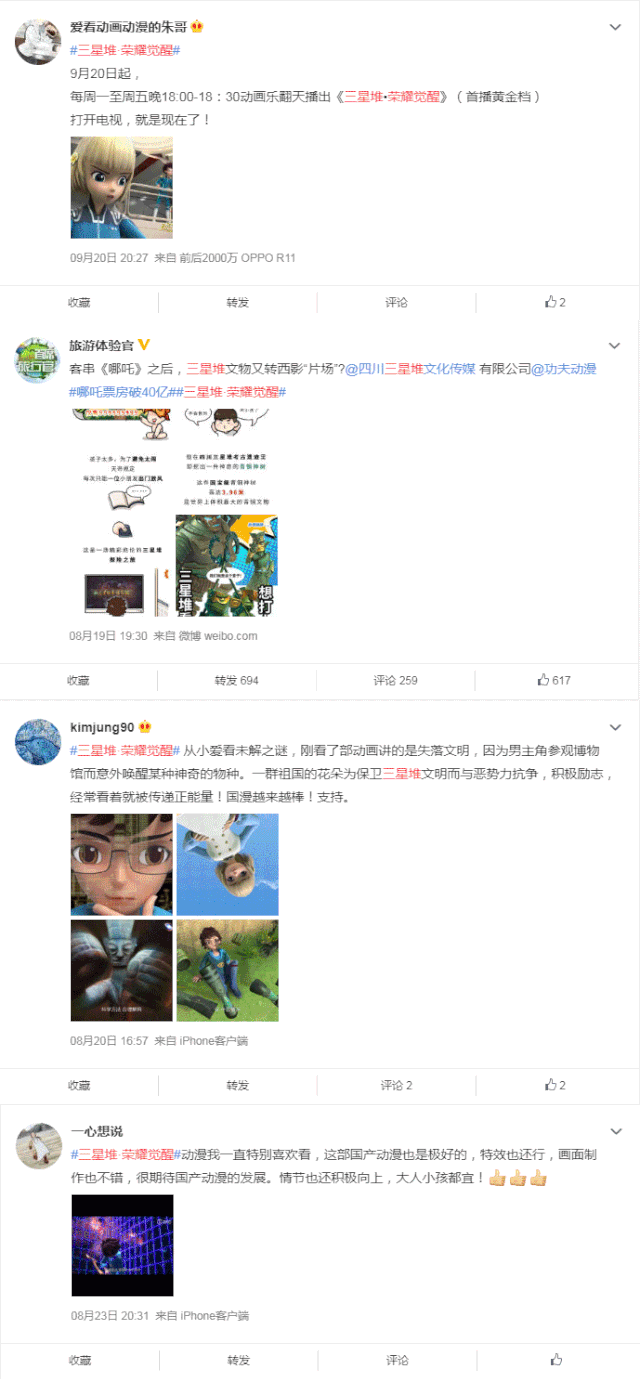Like 爱看动画动漫的朱哥's post
Viewport: 640px width, 1382px height.
click(555, 302)
